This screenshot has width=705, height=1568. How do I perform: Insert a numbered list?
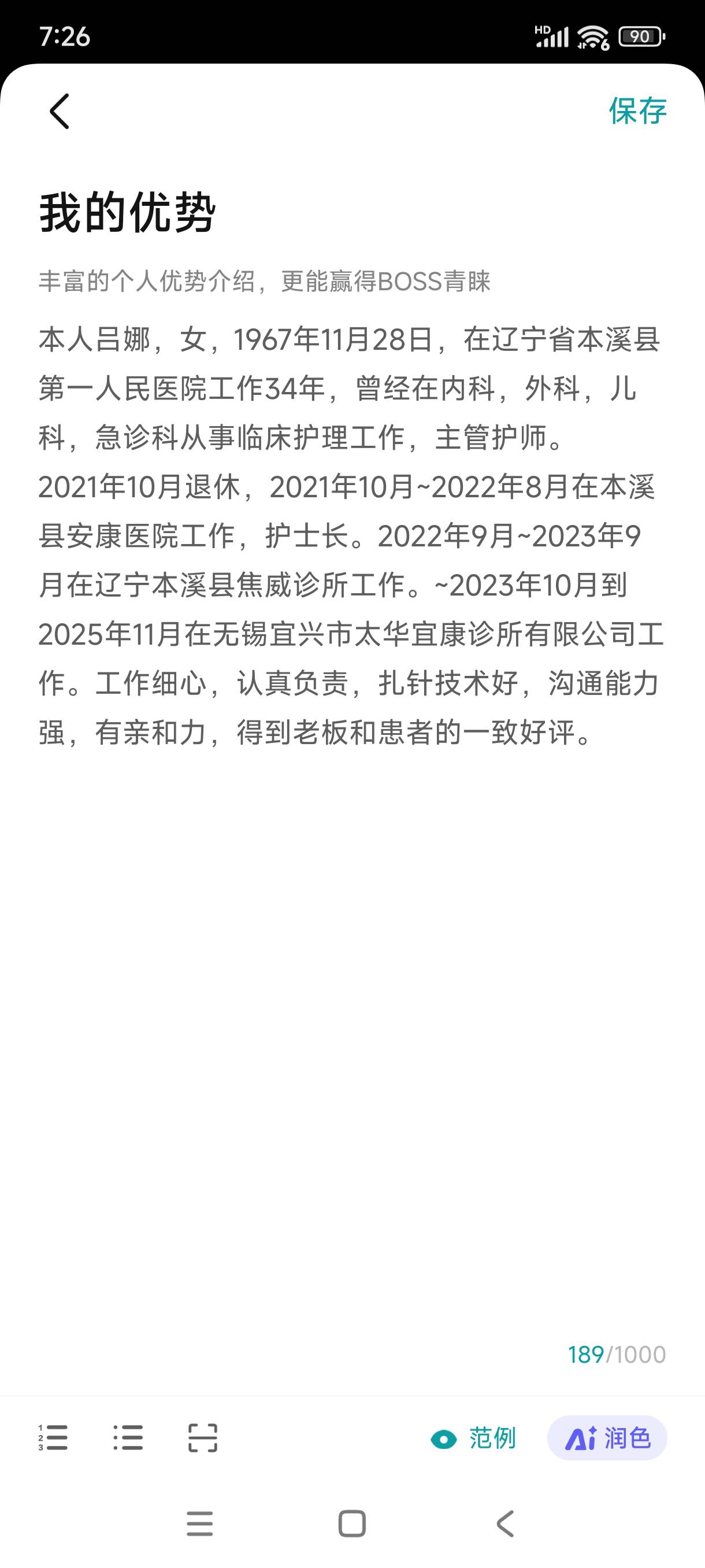(x=53, y=1438)
